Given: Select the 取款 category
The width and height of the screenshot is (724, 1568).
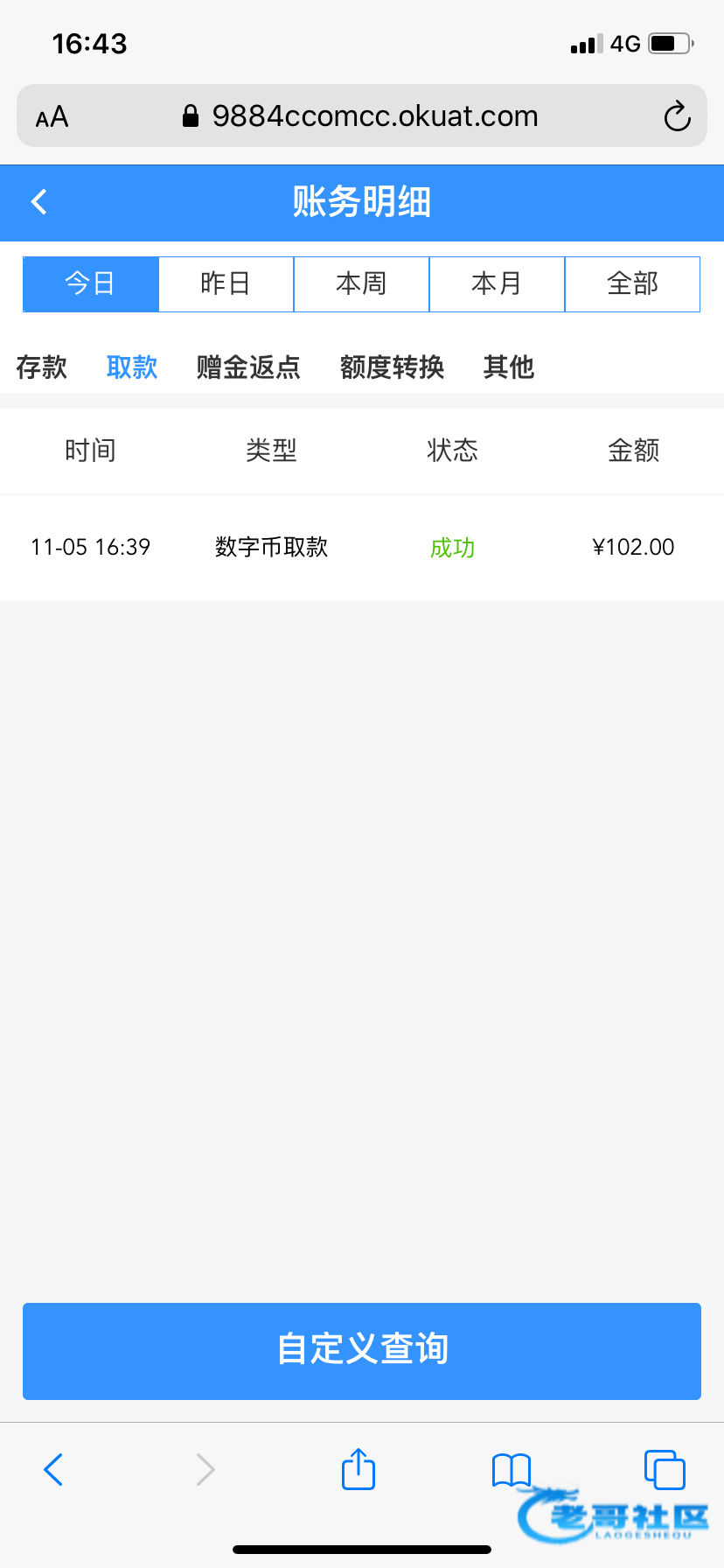Looking at the screenshot, I should pos(132,367).
